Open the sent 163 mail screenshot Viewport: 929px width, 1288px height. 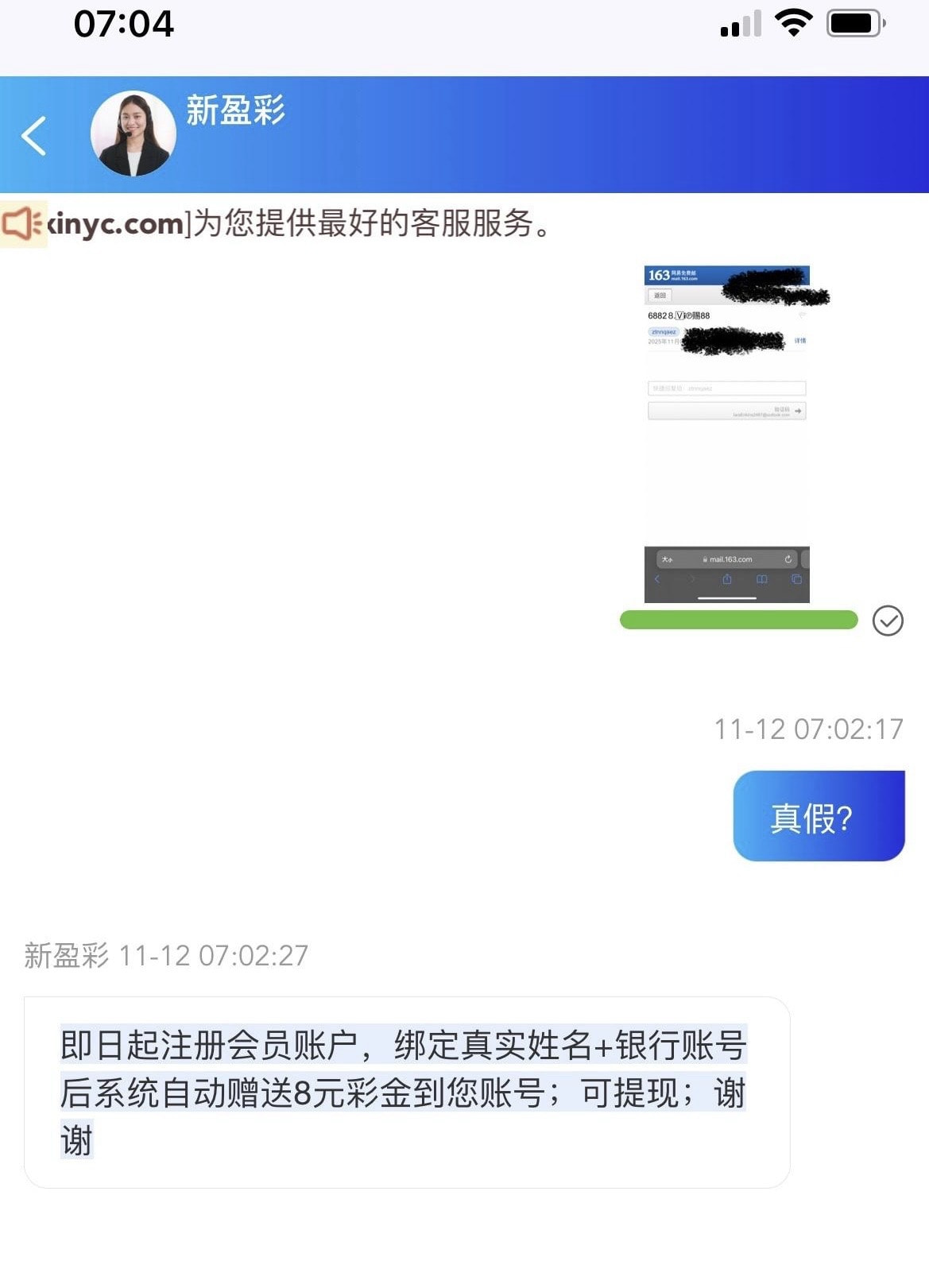coord(726,434)
